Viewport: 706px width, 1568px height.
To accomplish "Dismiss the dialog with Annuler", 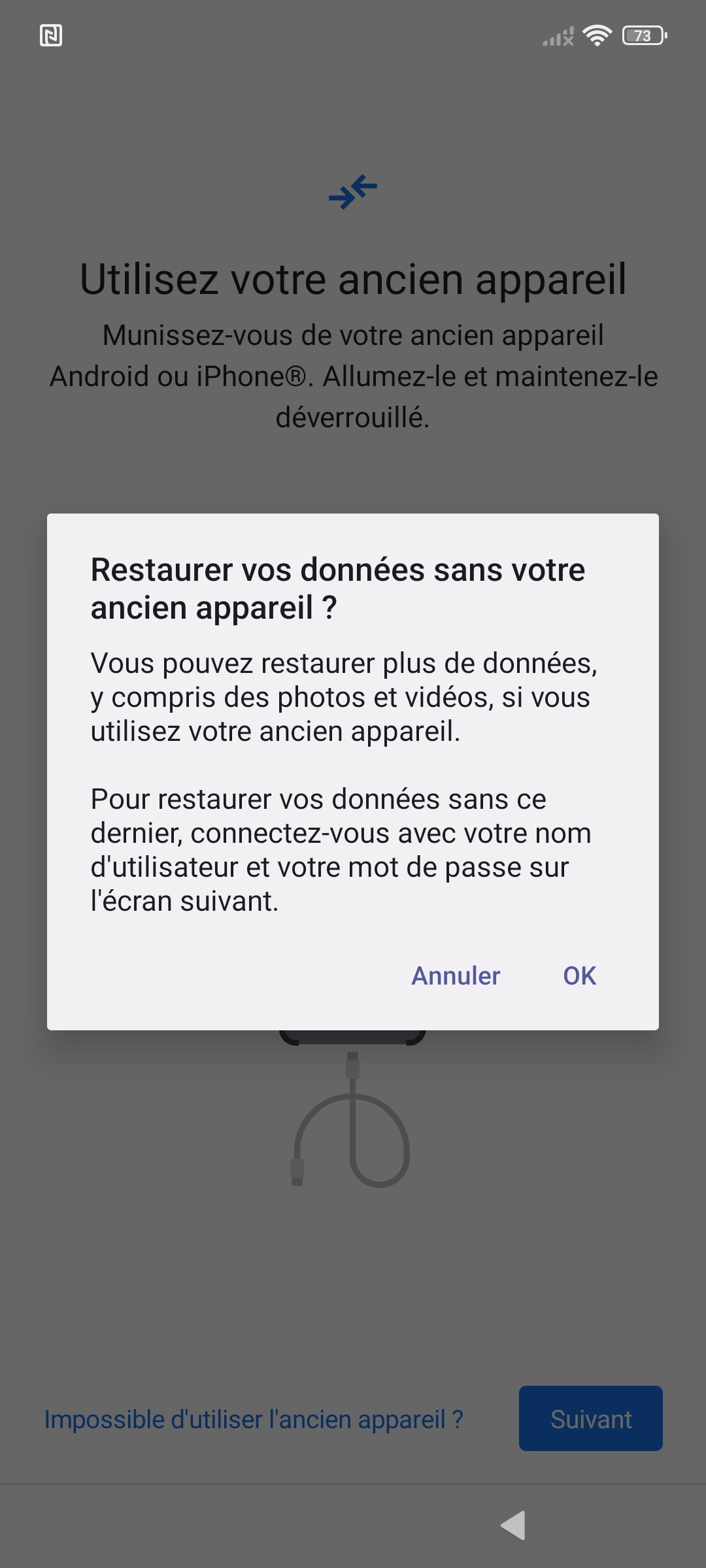I will point(456,976).
